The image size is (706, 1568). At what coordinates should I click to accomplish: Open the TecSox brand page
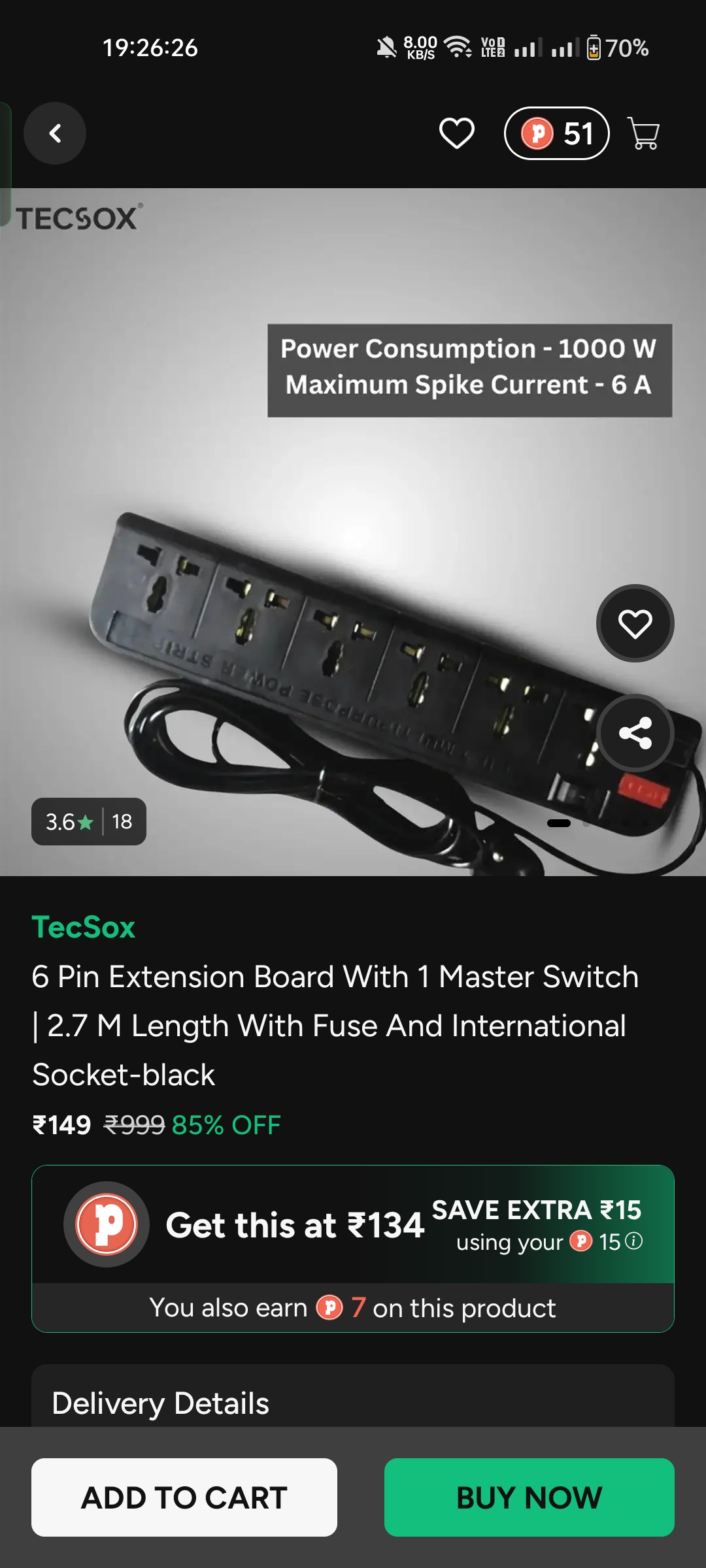tap(83, 927)
